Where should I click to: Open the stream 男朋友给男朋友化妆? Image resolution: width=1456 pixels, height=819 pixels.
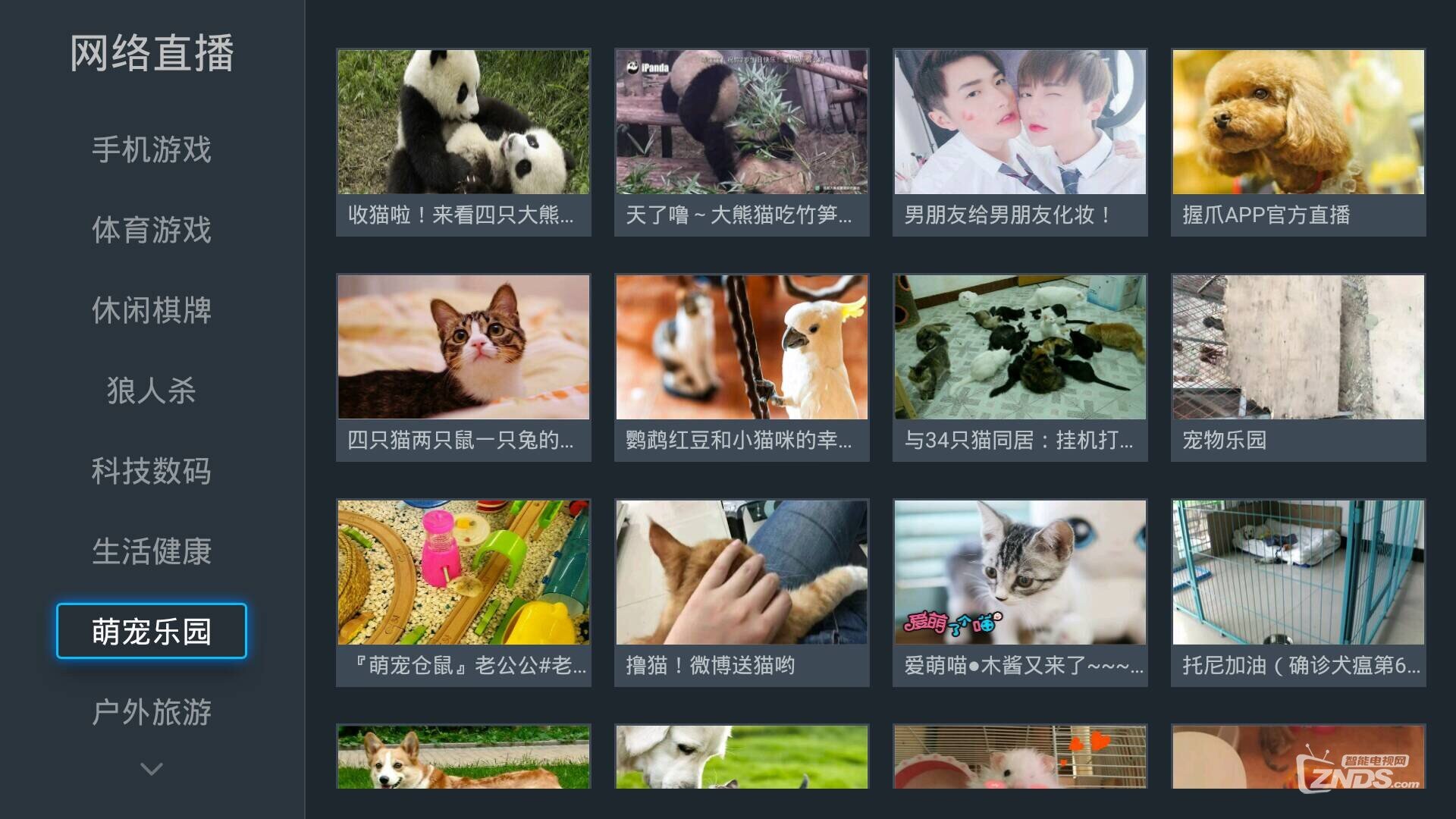coord(1020,143)
